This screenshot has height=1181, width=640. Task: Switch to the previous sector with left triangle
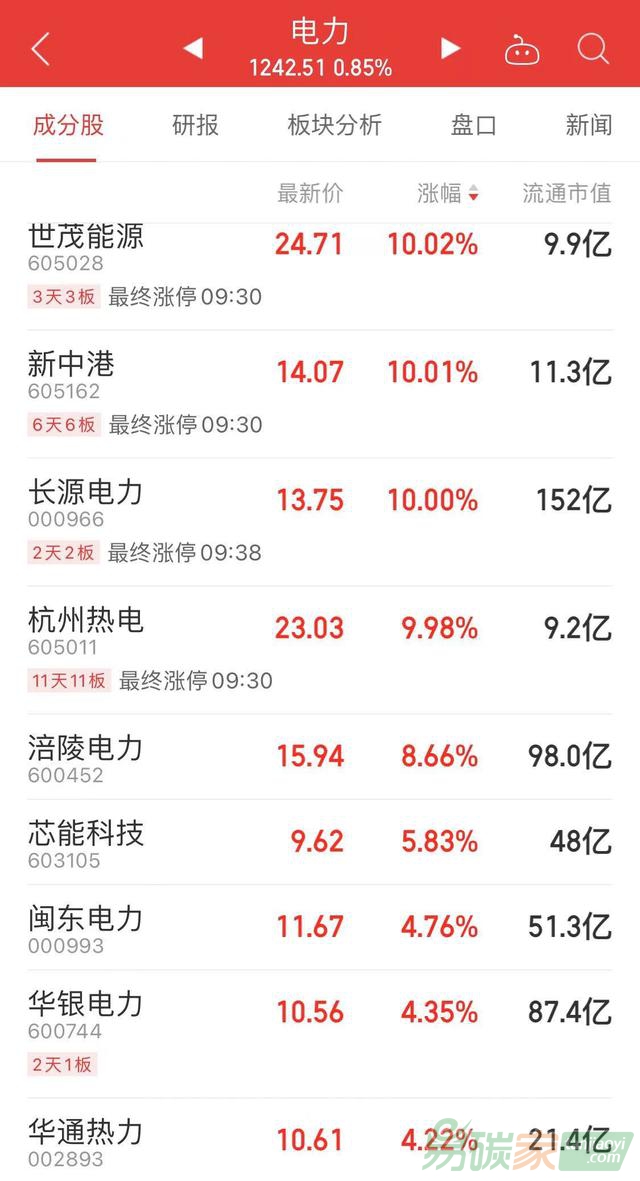[193, 48]
